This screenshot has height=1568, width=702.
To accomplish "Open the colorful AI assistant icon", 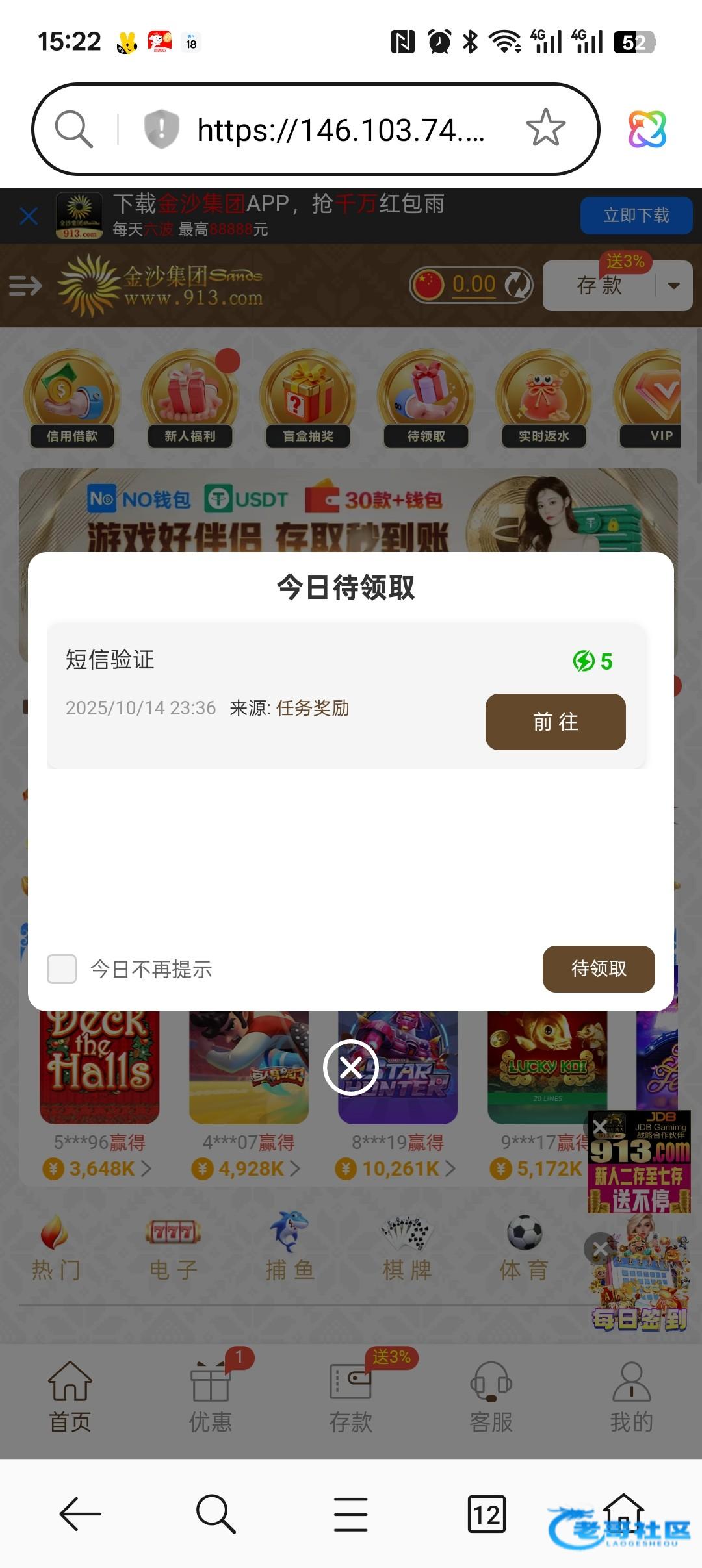I will tap(647, 129).
